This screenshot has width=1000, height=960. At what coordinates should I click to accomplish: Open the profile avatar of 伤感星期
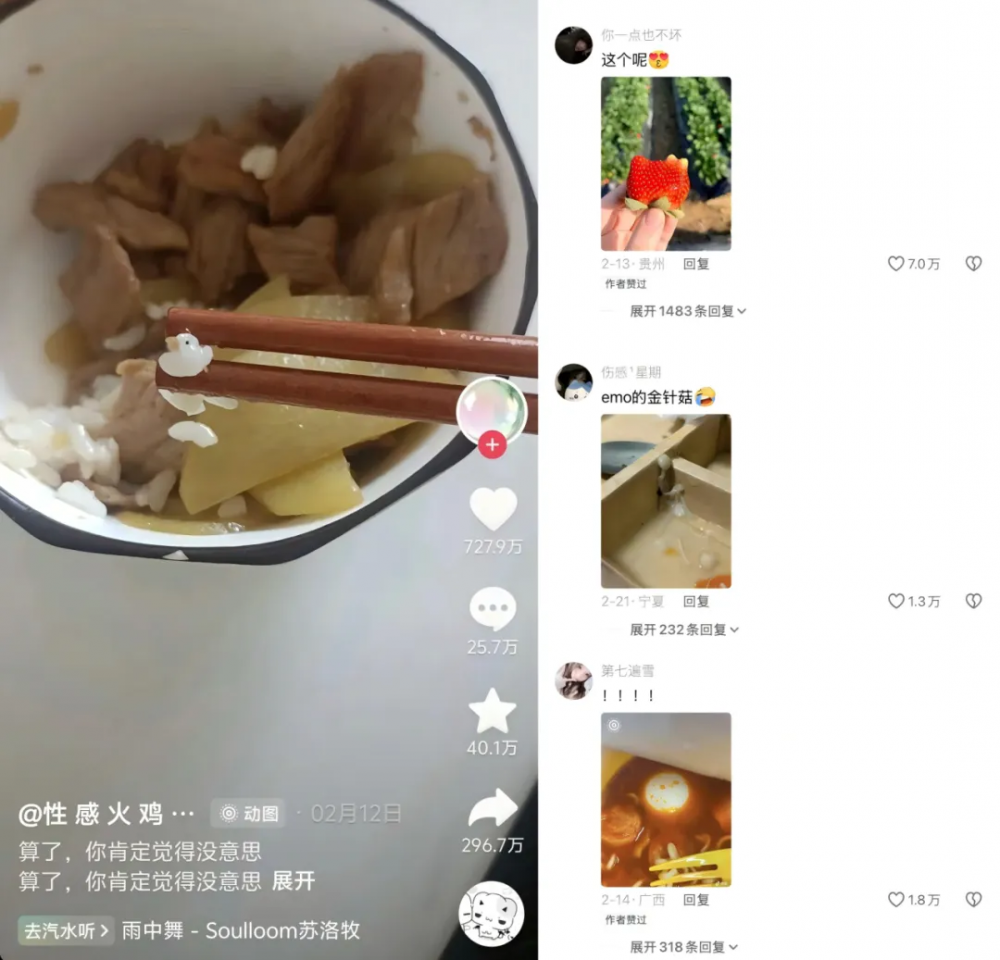pos(574,382)
